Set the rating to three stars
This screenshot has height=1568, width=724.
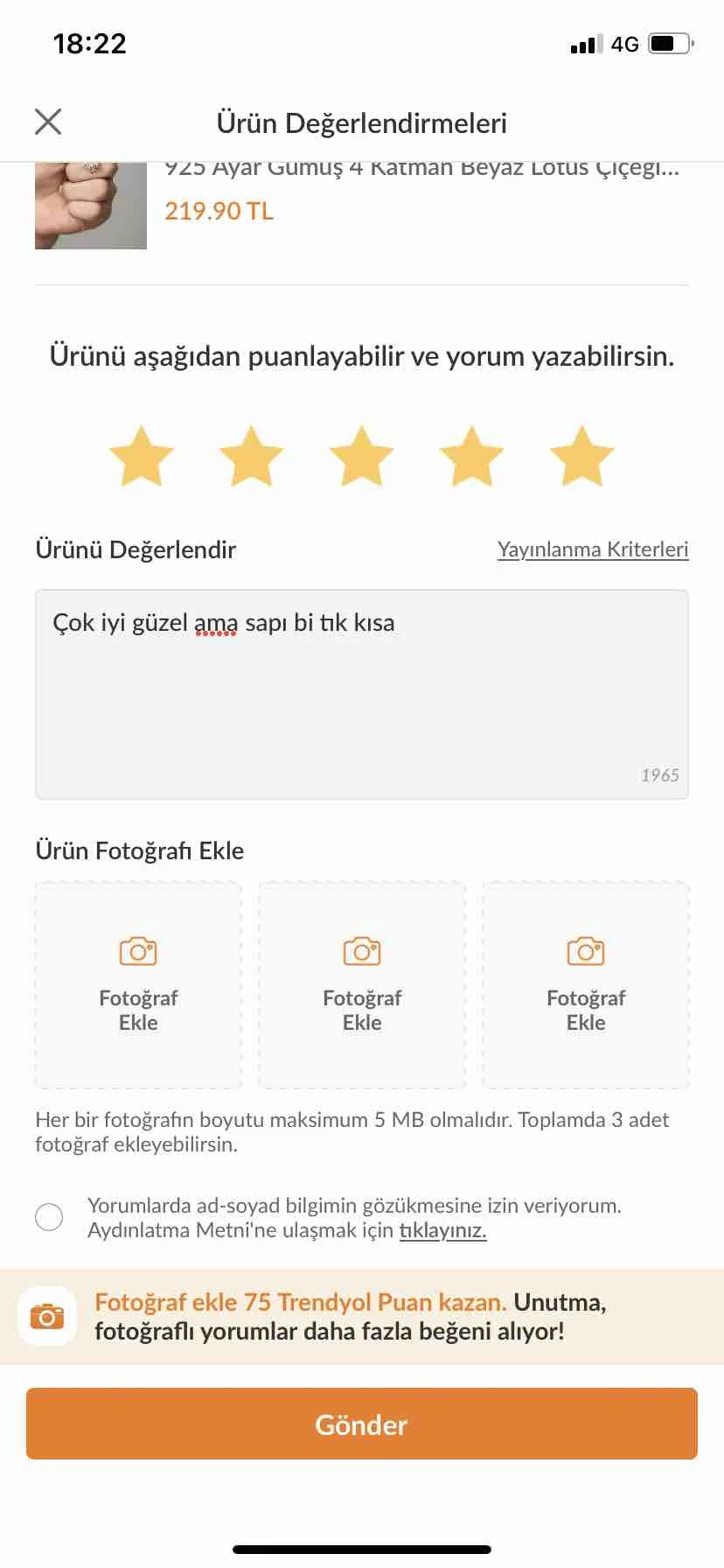click(361, 456)
